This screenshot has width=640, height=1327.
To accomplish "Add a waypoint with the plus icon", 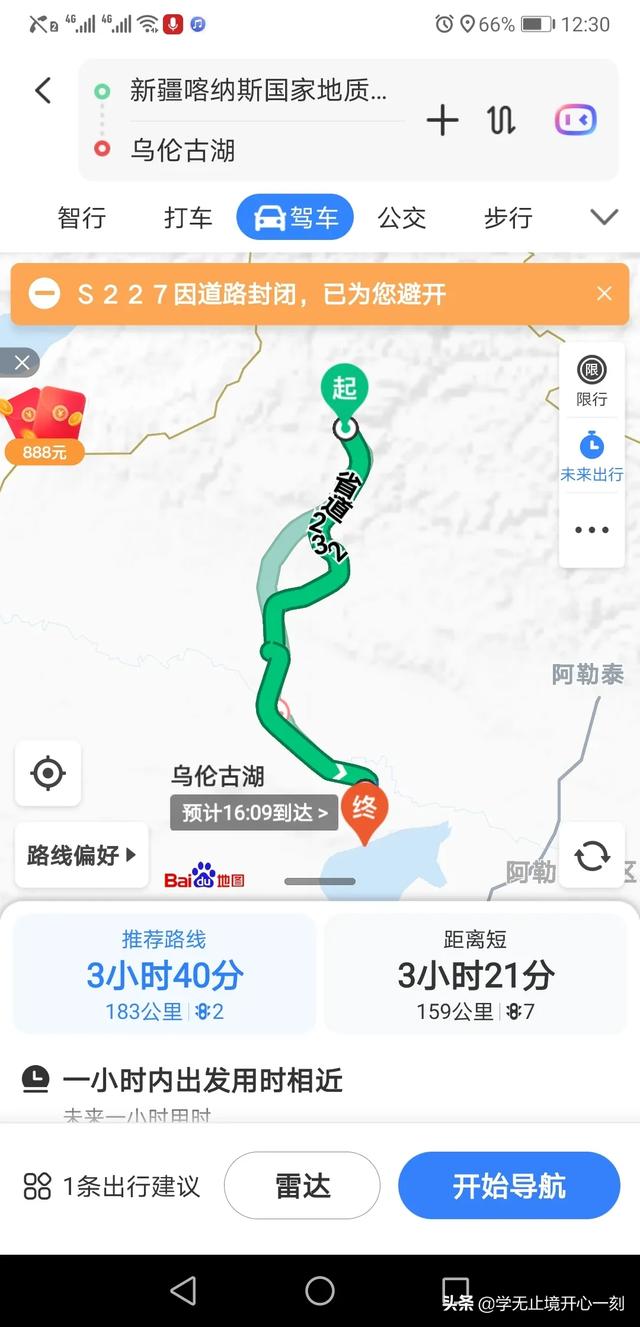I will coord(442,121).
